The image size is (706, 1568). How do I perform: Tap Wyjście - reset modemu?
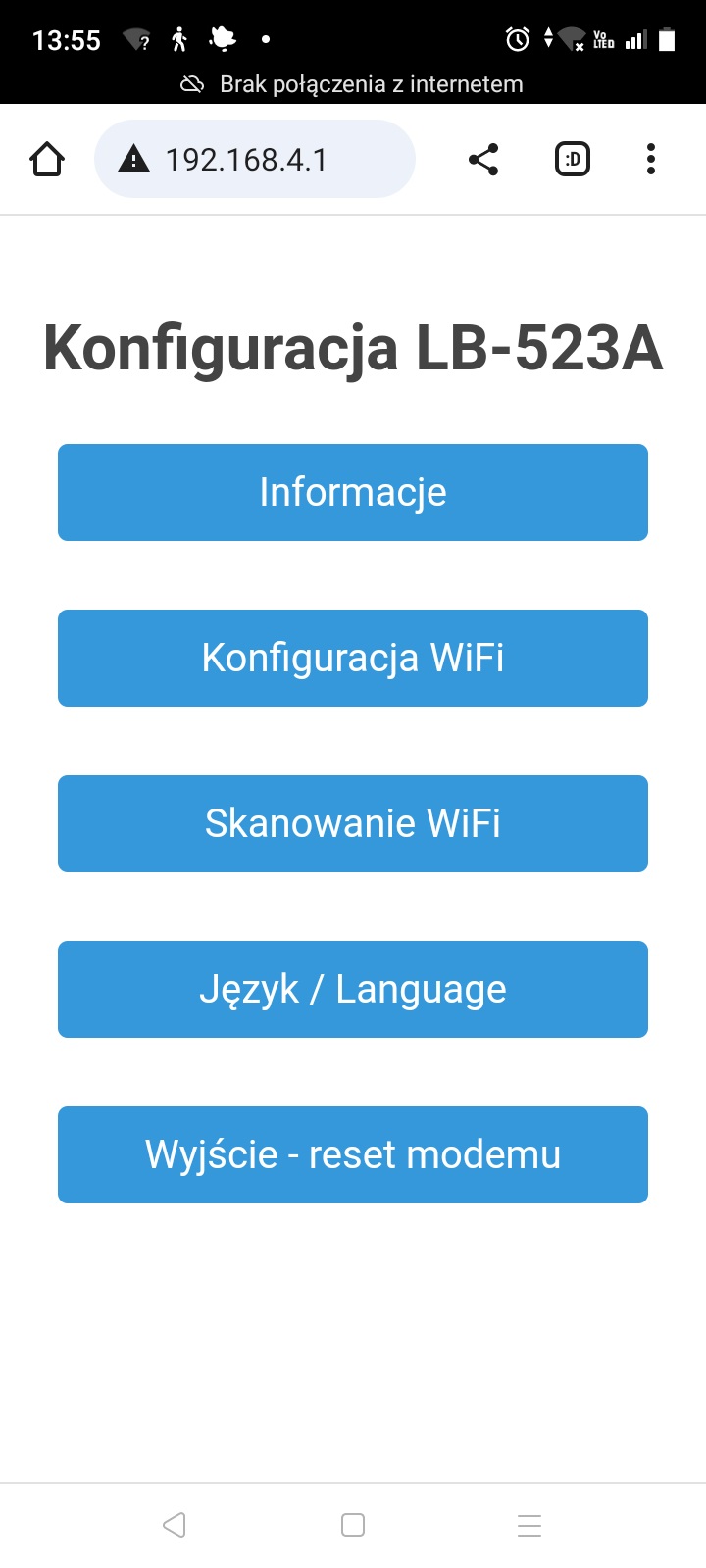(353, 1154)
